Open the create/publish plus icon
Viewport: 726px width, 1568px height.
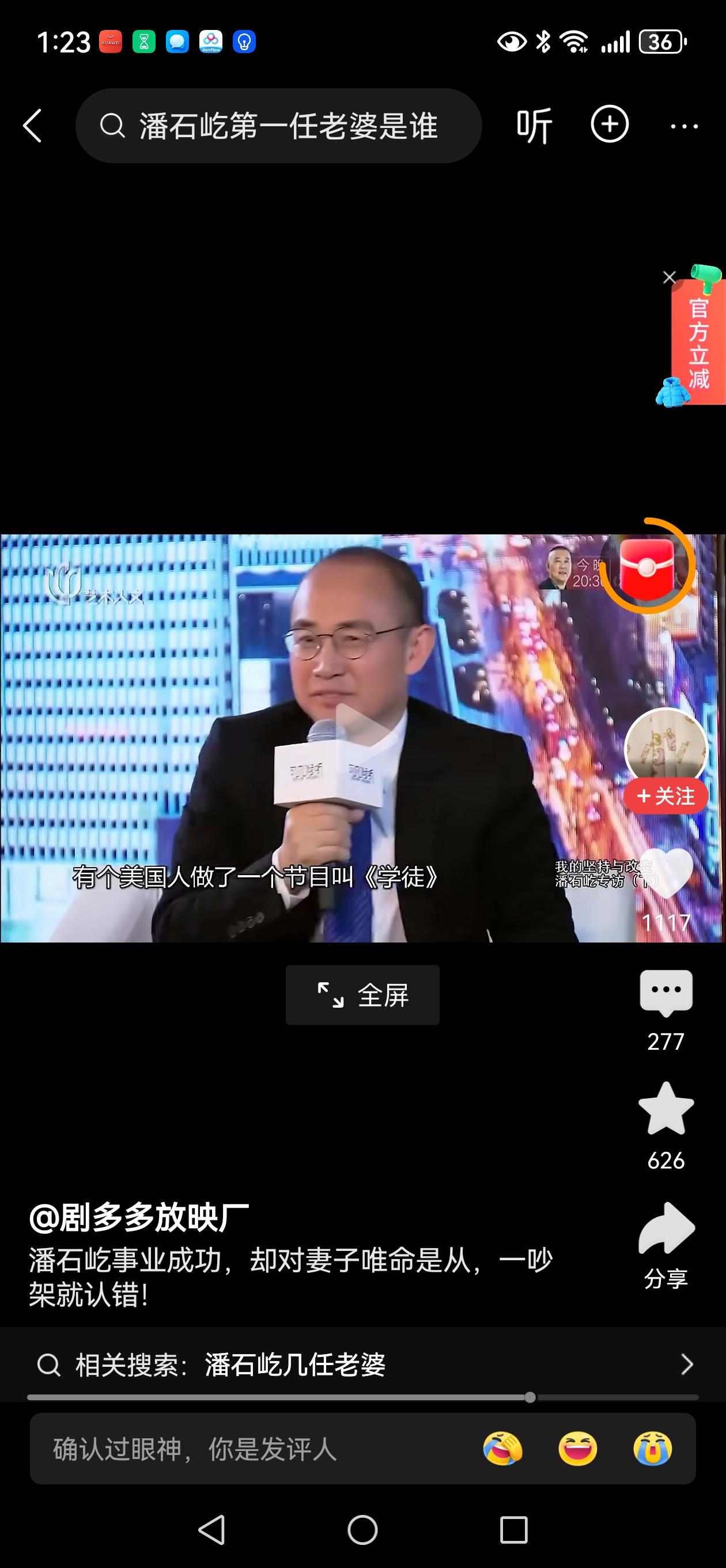[x=610, y=125]
